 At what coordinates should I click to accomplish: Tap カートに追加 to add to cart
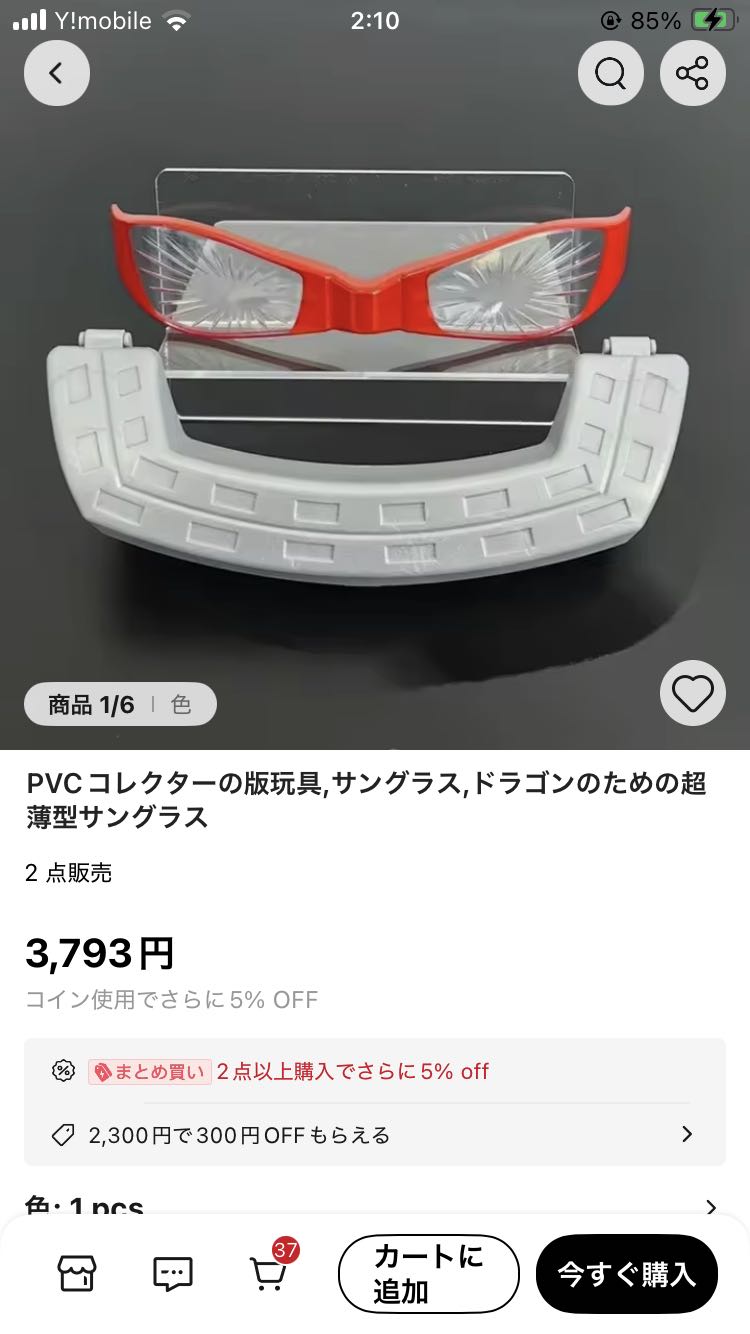429,1273
